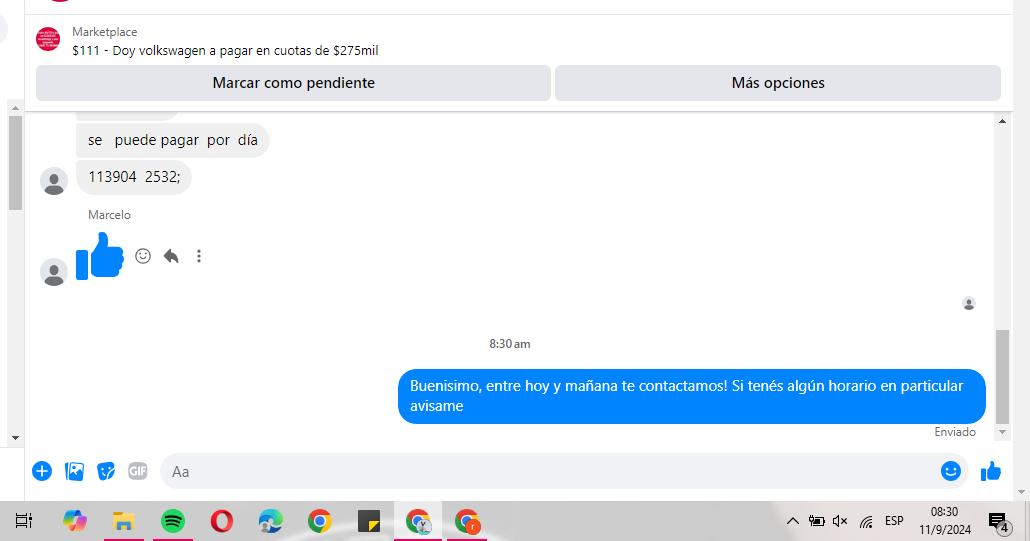Attach a photo from gallery
This screenshot has width=1030, height=541.
tap(74, 471)
